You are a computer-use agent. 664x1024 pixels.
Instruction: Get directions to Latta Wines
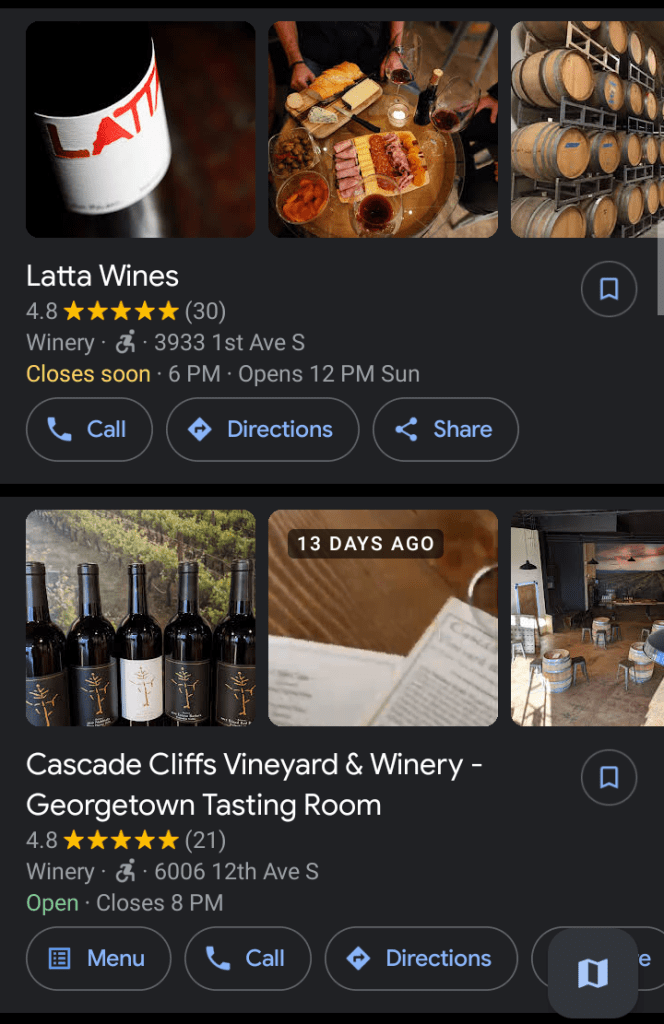point(262,430)
